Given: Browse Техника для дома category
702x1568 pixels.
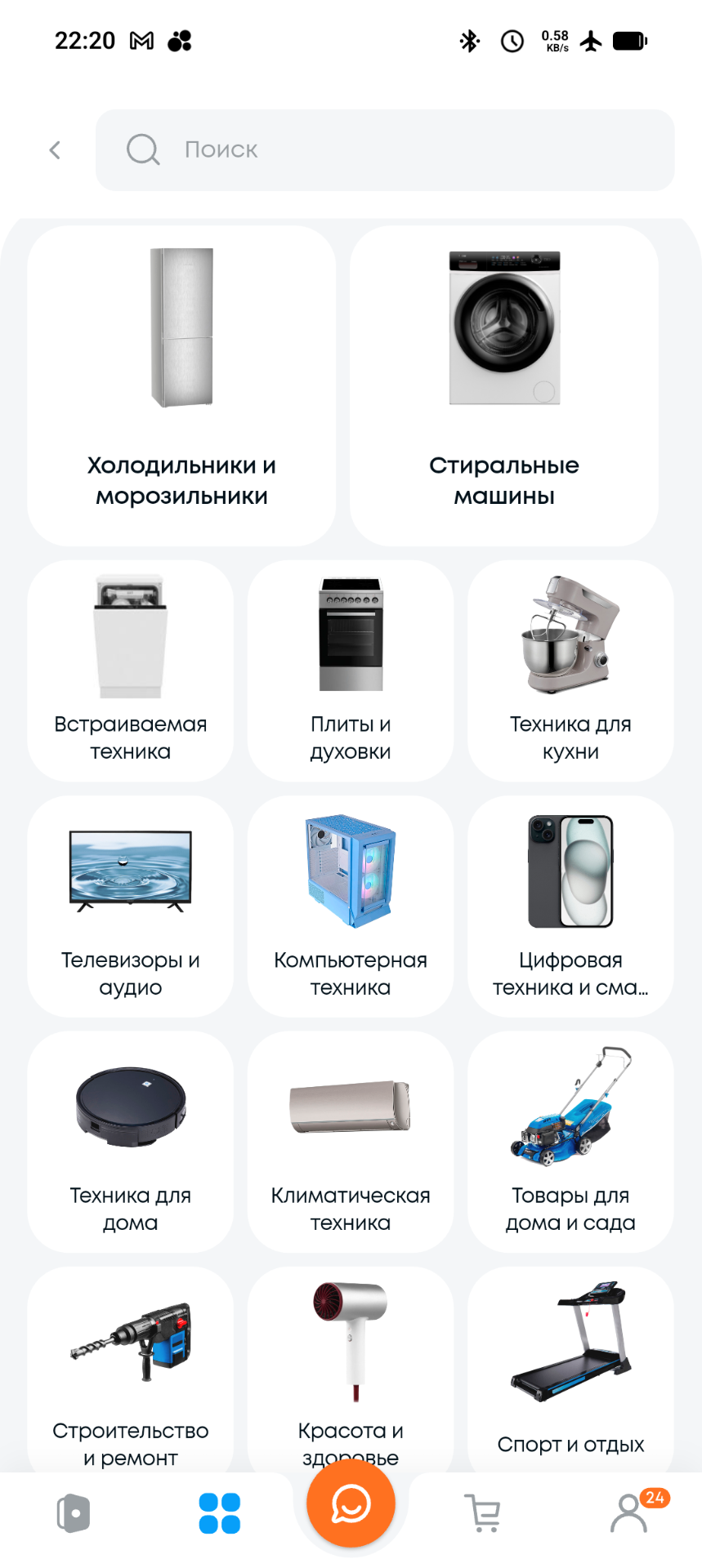Looking at the screenshot, I should click(131, 1141).
